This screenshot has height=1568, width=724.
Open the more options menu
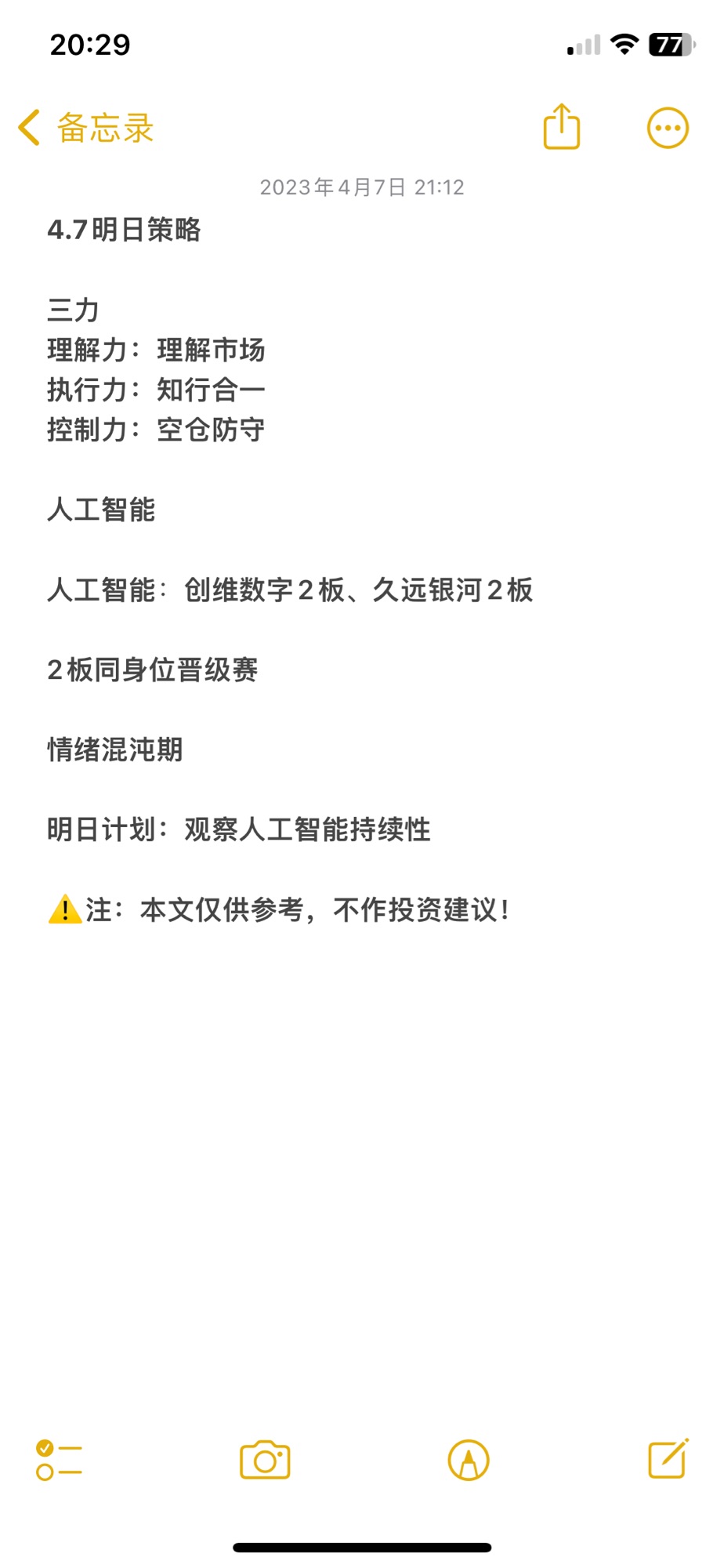click(x=668, y=128)
